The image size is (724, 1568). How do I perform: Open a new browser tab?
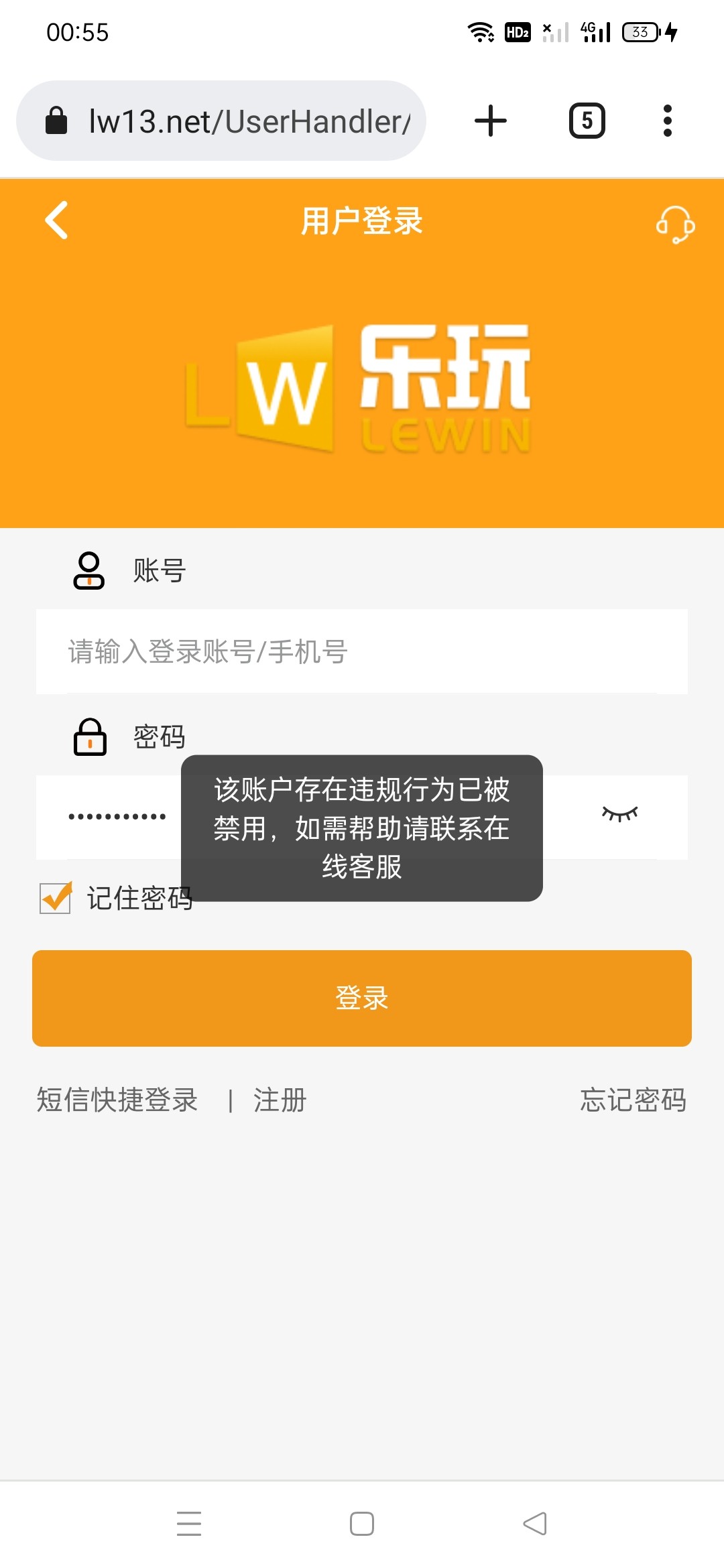(x=491, y=121)
